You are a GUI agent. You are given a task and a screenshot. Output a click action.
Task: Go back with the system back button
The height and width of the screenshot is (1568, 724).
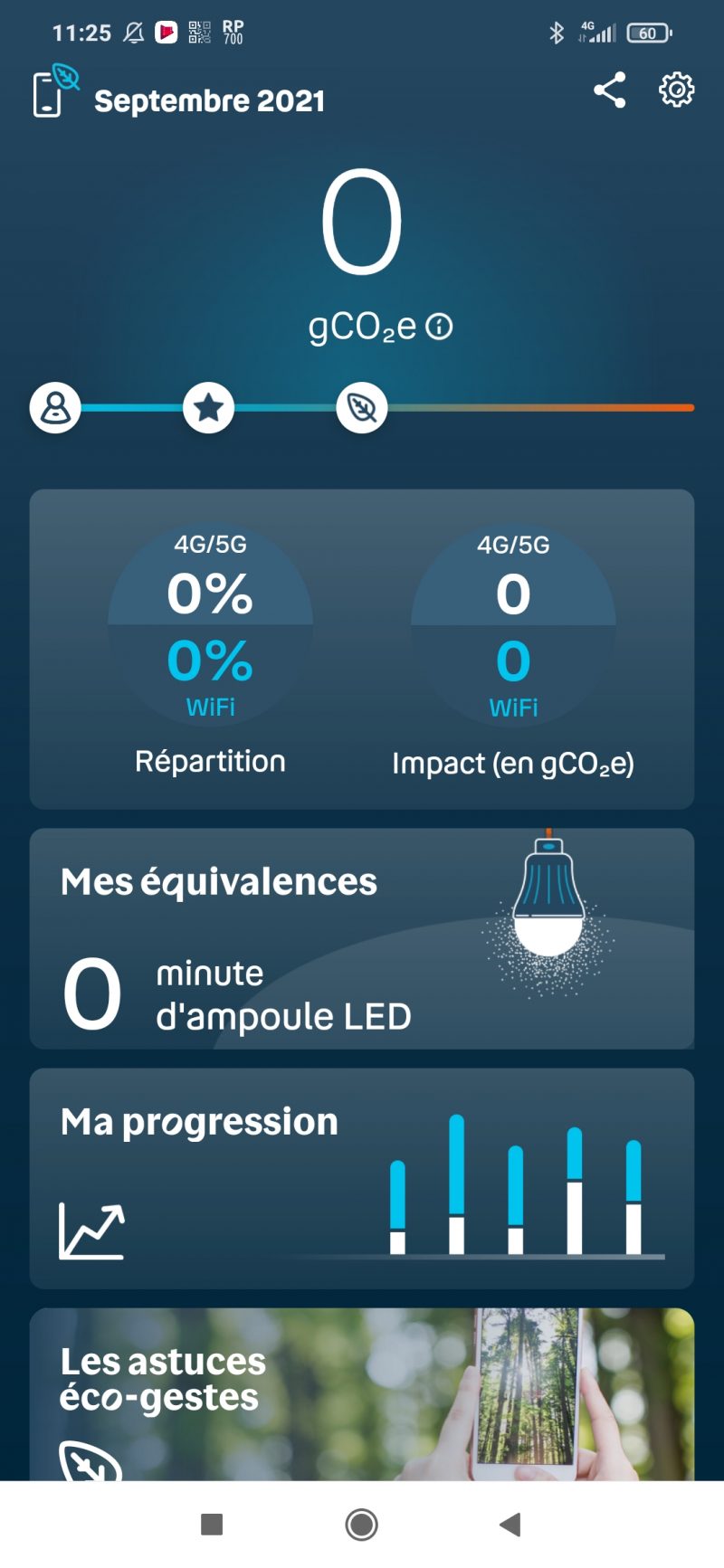(x=510, y=1525)
